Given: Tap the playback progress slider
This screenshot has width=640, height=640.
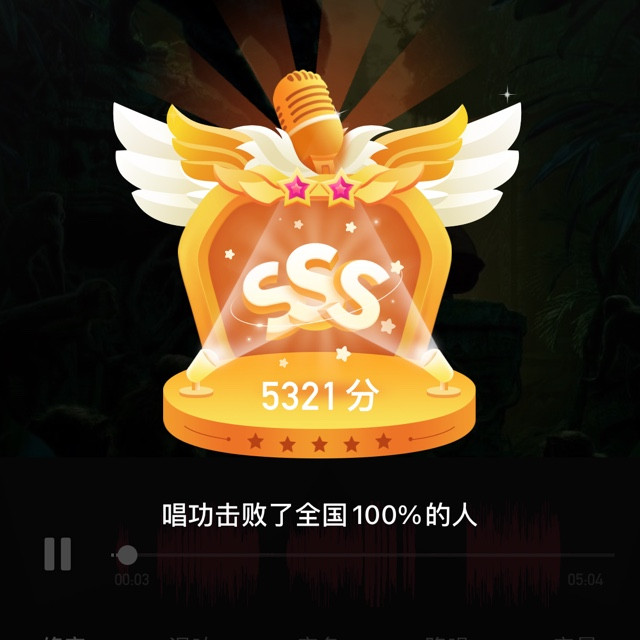Looking at the screenshot, I should click(x=363, y=555).
